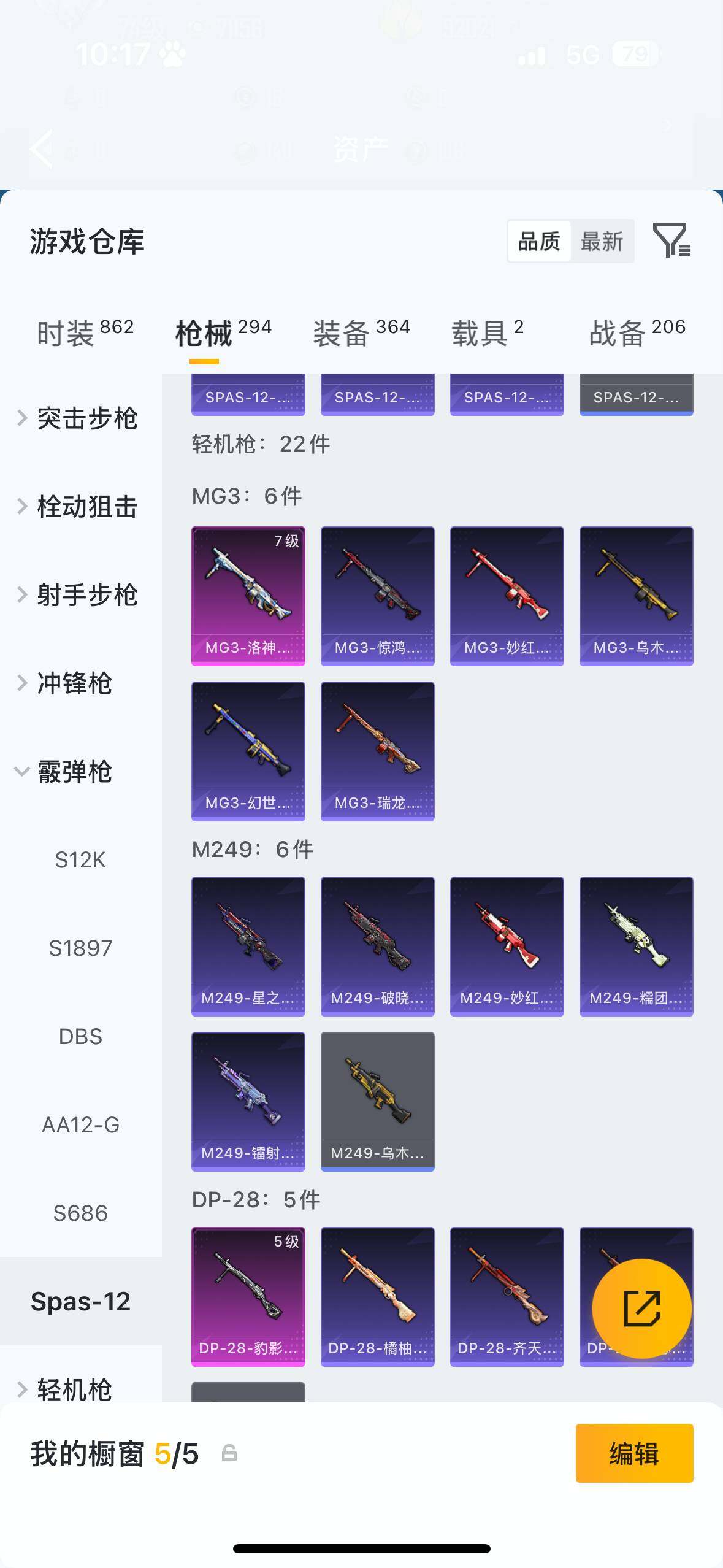
Task: Expand the 栓动狙击 category
Action: (x=86, y=507)
